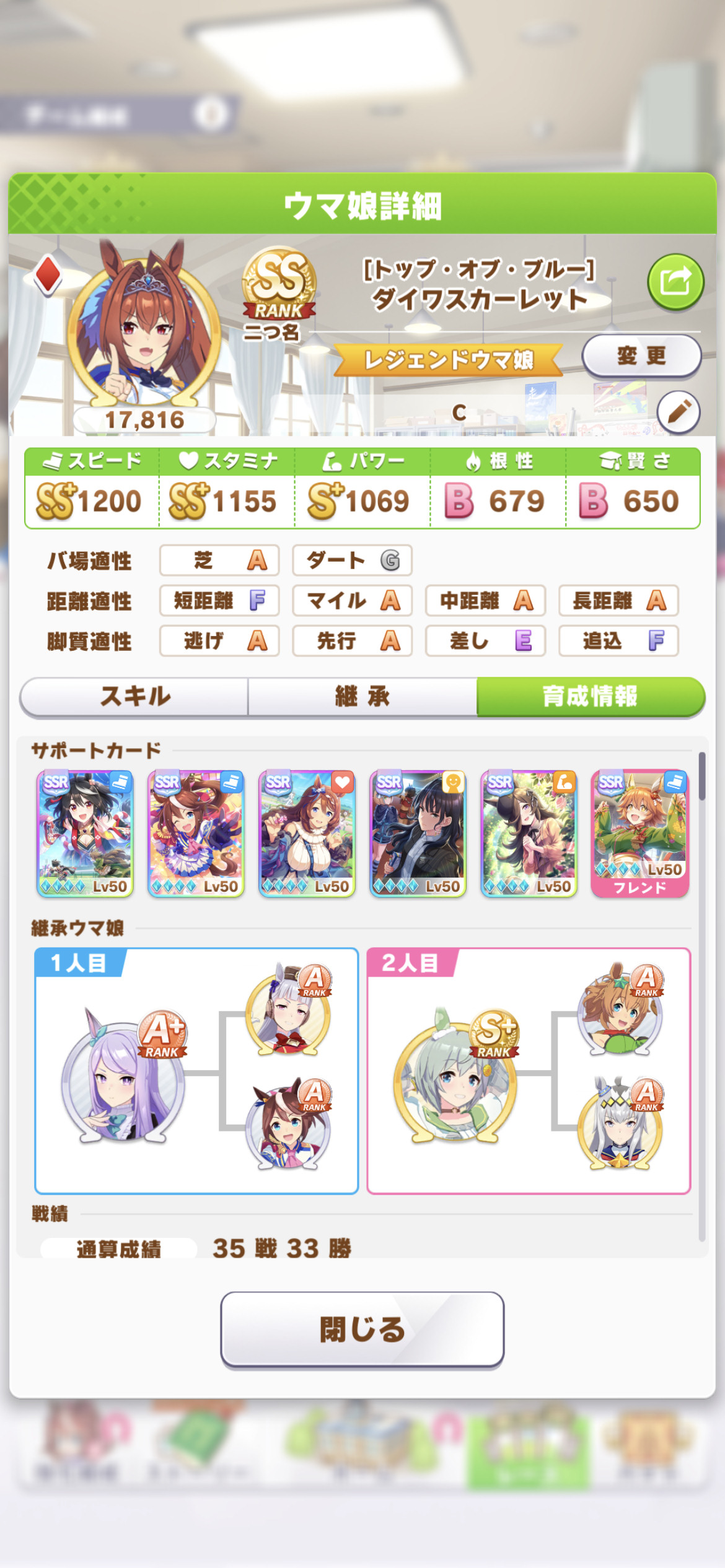Open the support card with the heart icon
The height and width of the screenshot is (1568, 725).
pyautogui.click(x=307, y=834)
